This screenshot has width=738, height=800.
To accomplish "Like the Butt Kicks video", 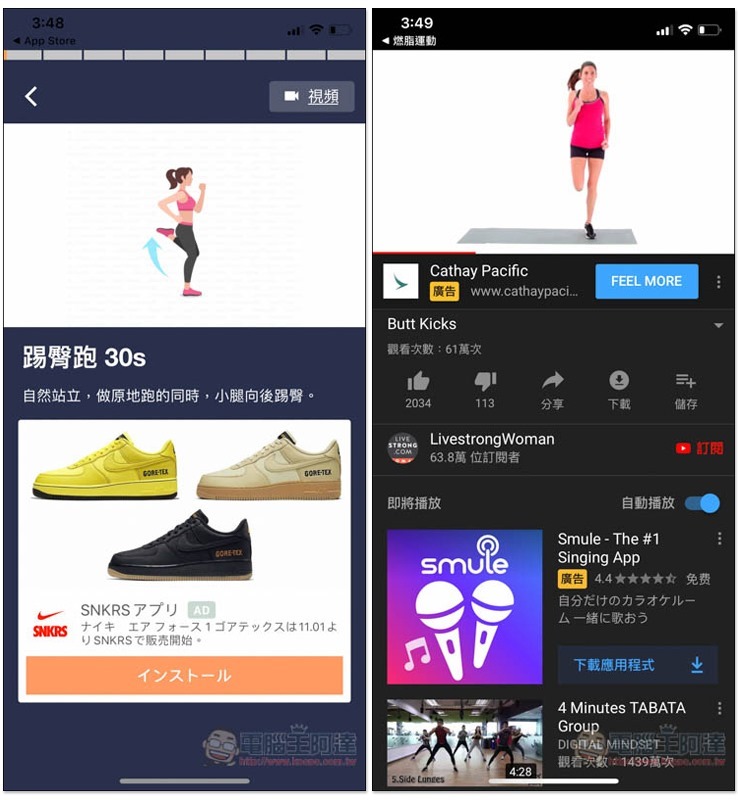I will click(x=418, y=388).
